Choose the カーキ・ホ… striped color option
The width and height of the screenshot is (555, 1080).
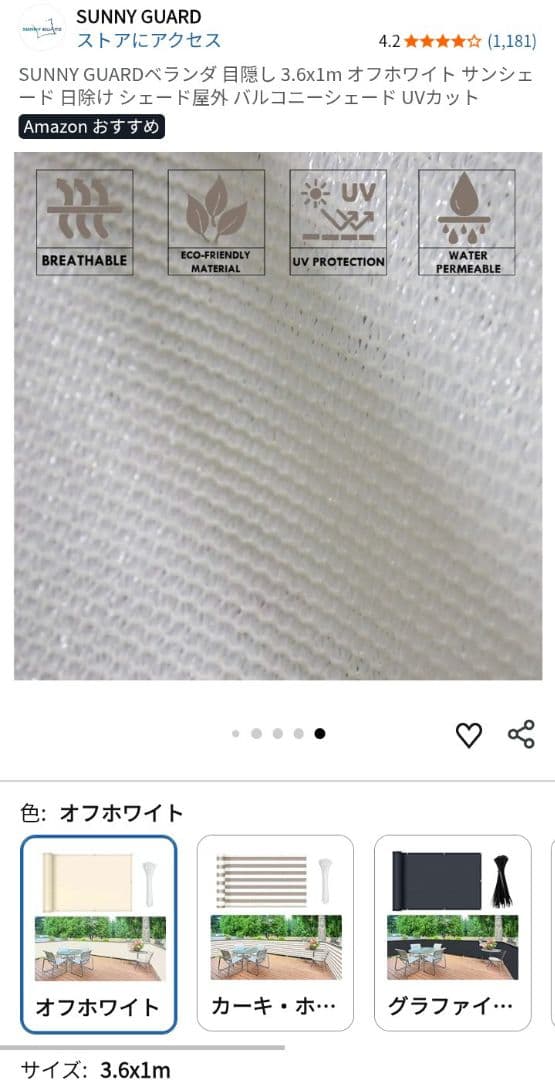click(x=275, y=933)
